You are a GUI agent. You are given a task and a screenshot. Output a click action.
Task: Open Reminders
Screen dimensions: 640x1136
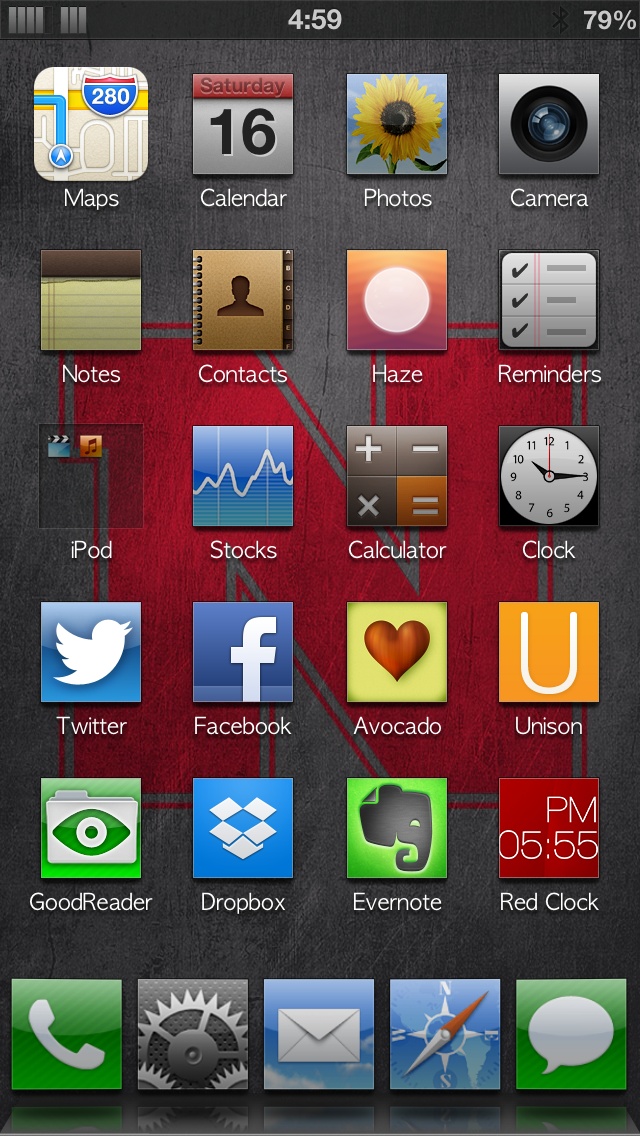tap(549, 300)
